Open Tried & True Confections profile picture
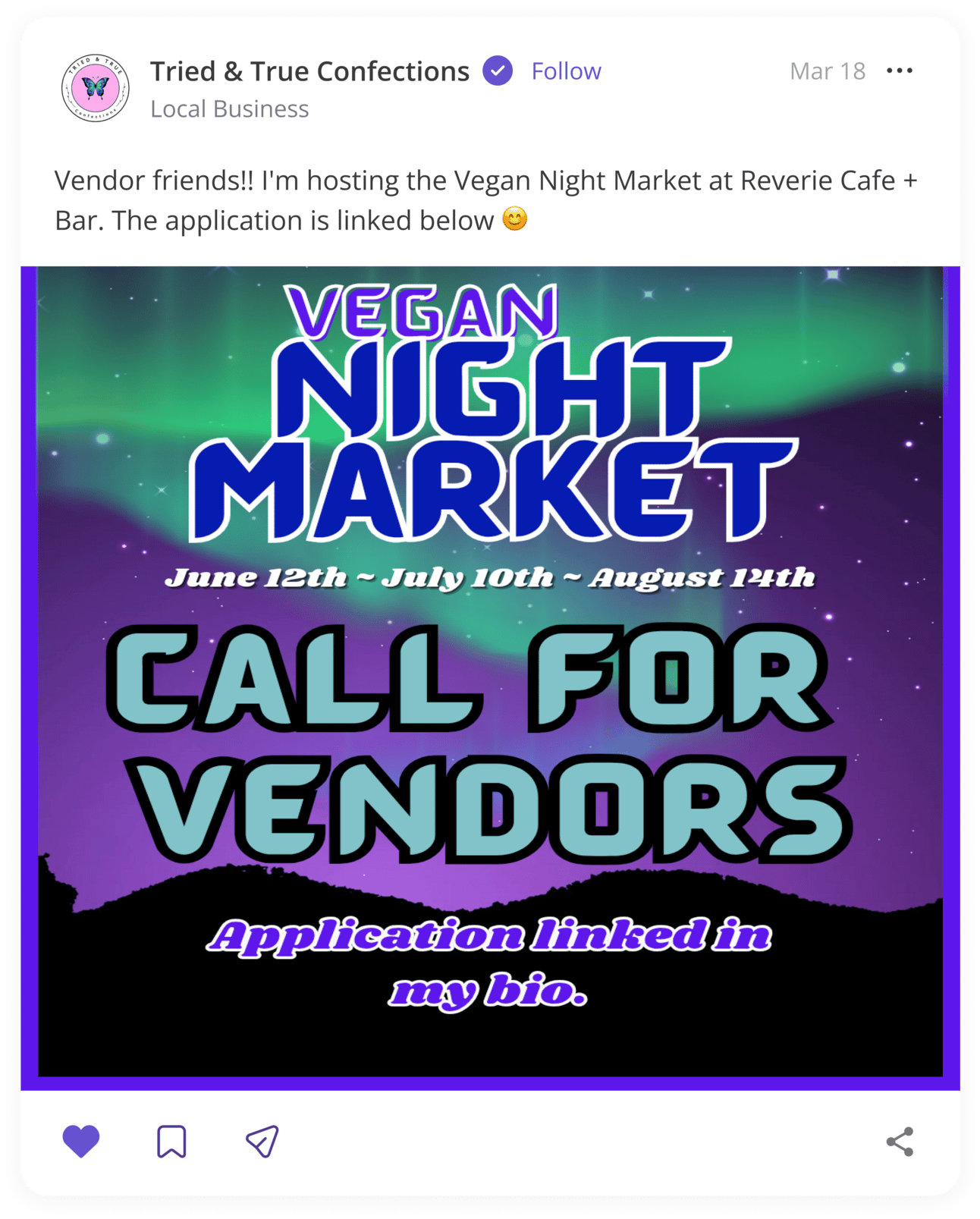 96,88
